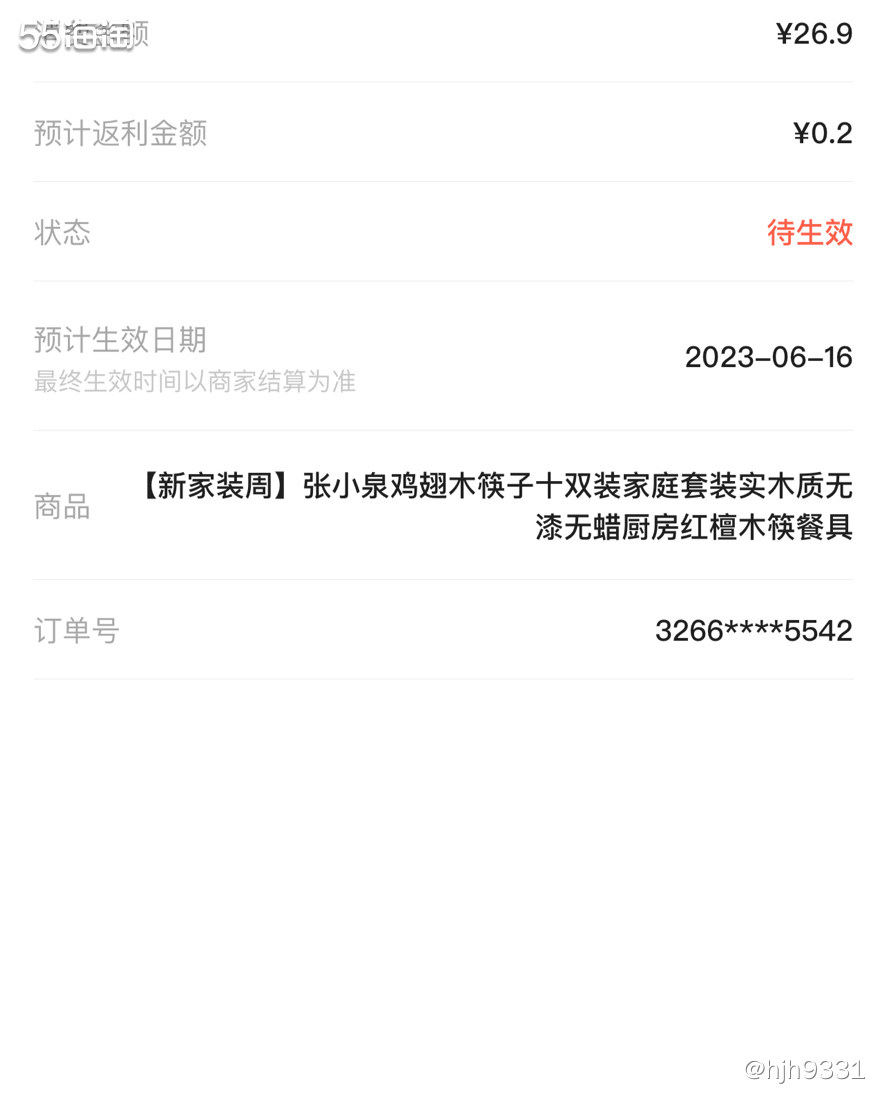Select the ¥0.2 rebate amount
Viewport: 887px width, 1110px height.
tap(822, 132)
